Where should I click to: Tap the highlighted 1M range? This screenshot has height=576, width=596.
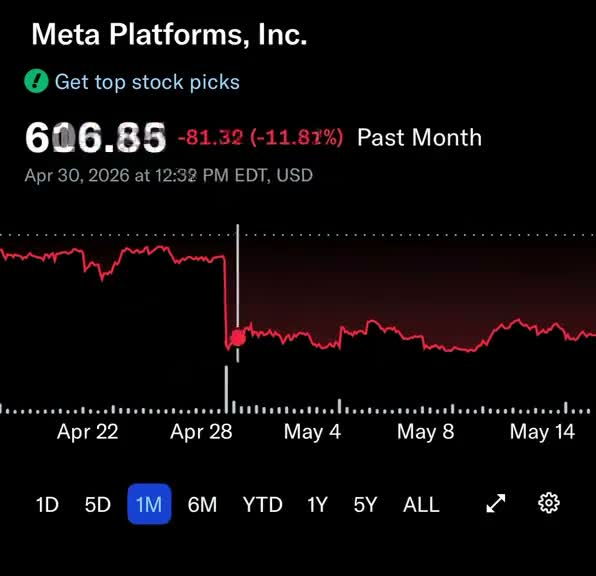[x=149, y=504]
